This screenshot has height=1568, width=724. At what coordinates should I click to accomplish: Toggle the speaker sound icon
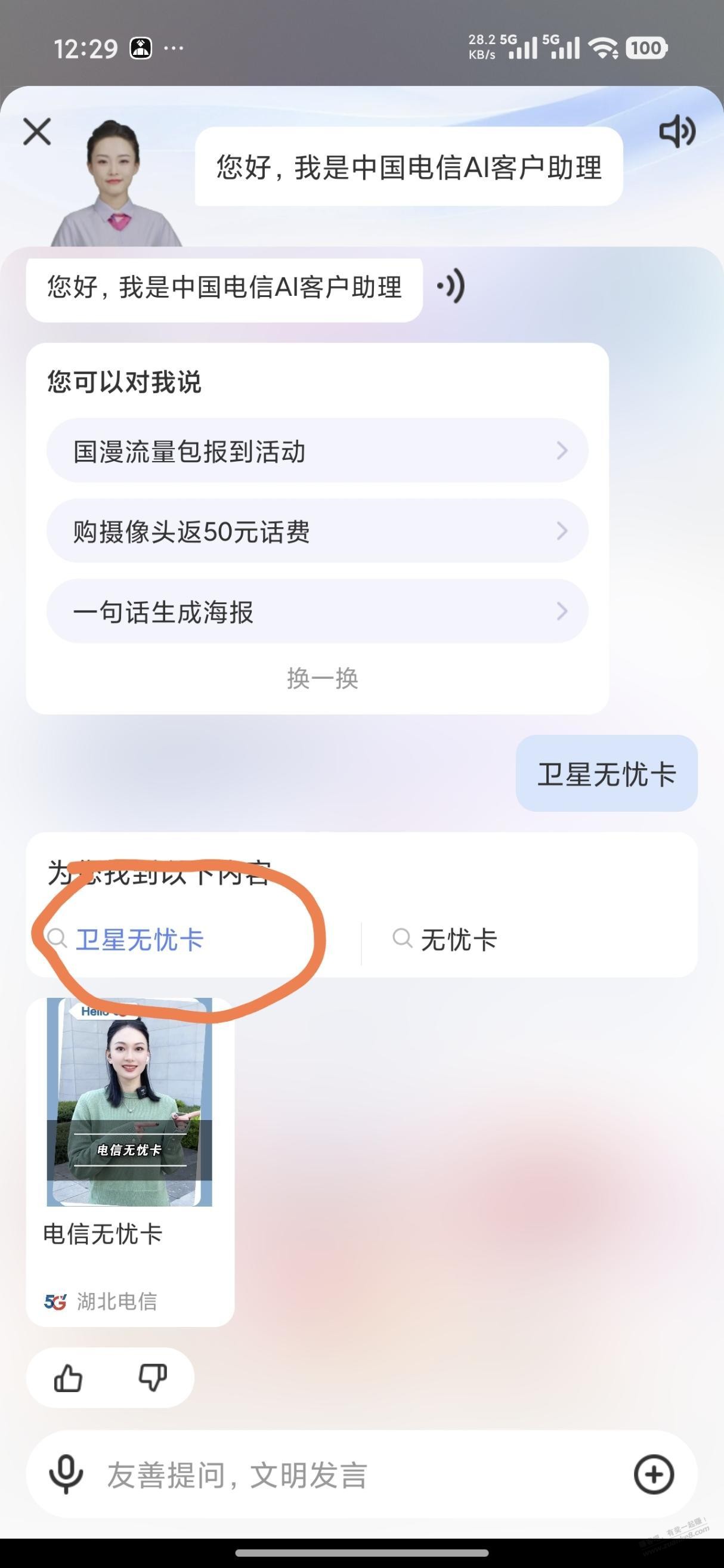point(677,131)
